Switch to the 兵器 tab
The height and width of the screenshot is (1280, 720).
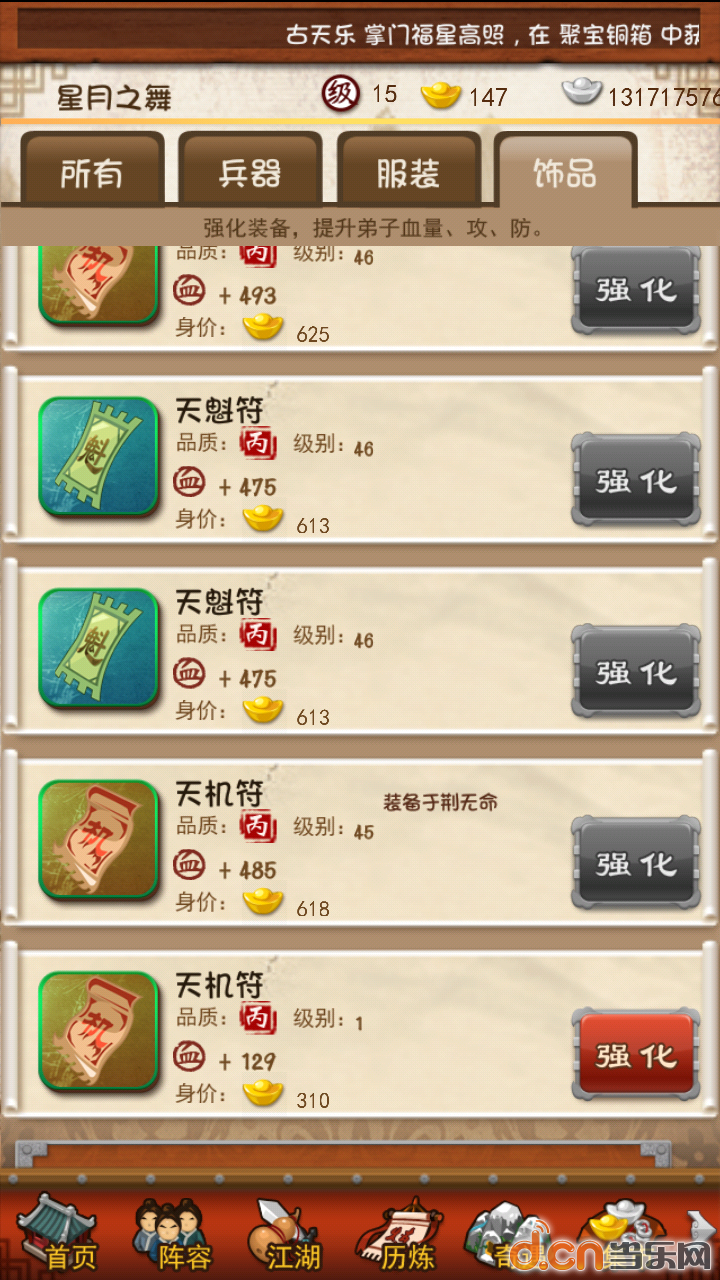pos(250,173)
